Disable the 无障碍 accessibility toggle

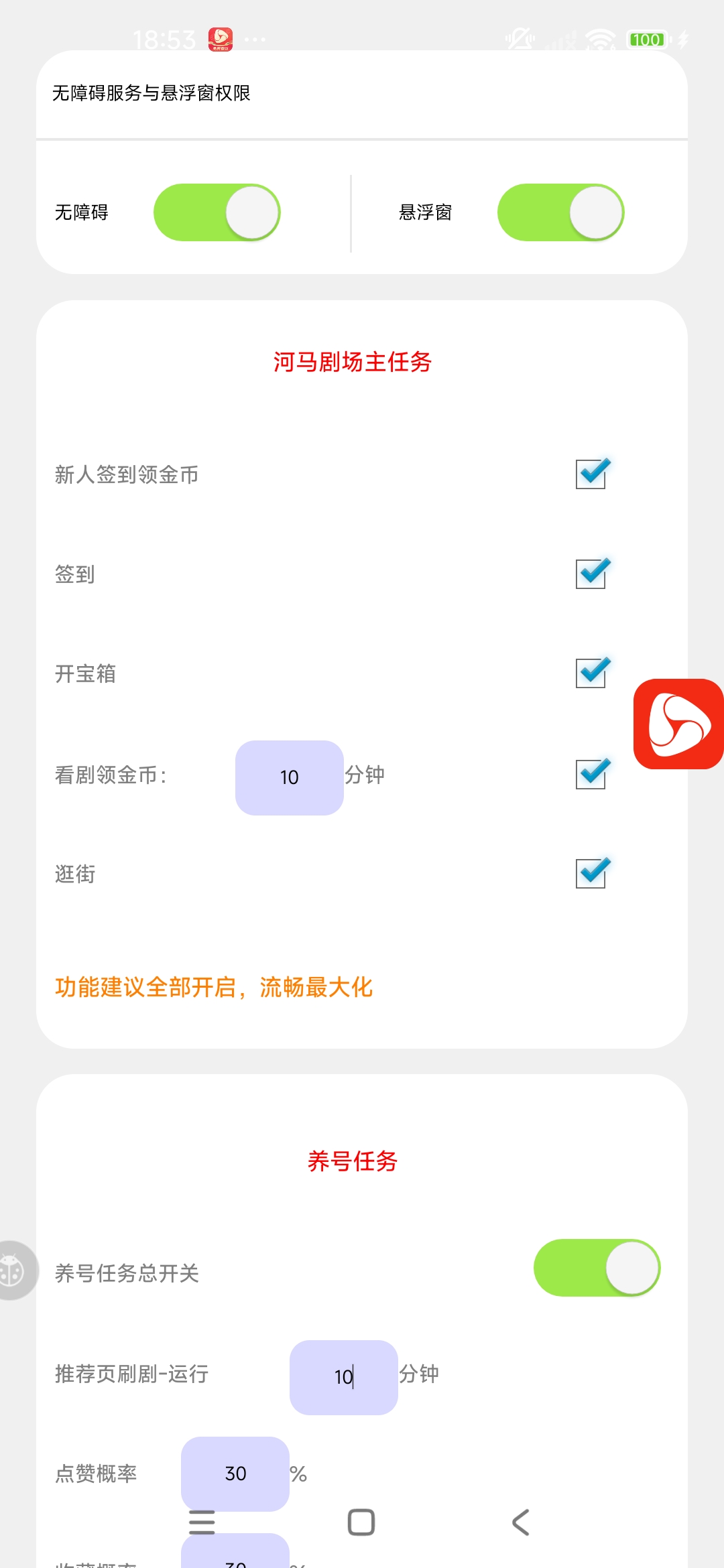217,211
